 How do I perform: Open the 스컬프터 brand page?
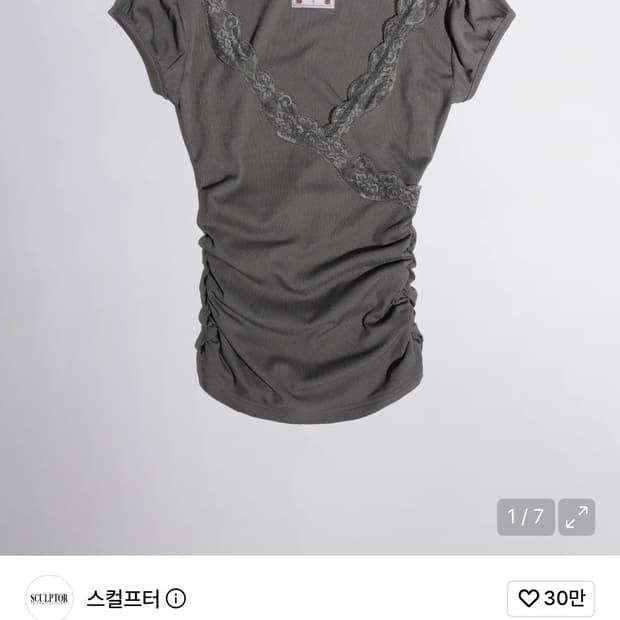[x=123, y=599]
